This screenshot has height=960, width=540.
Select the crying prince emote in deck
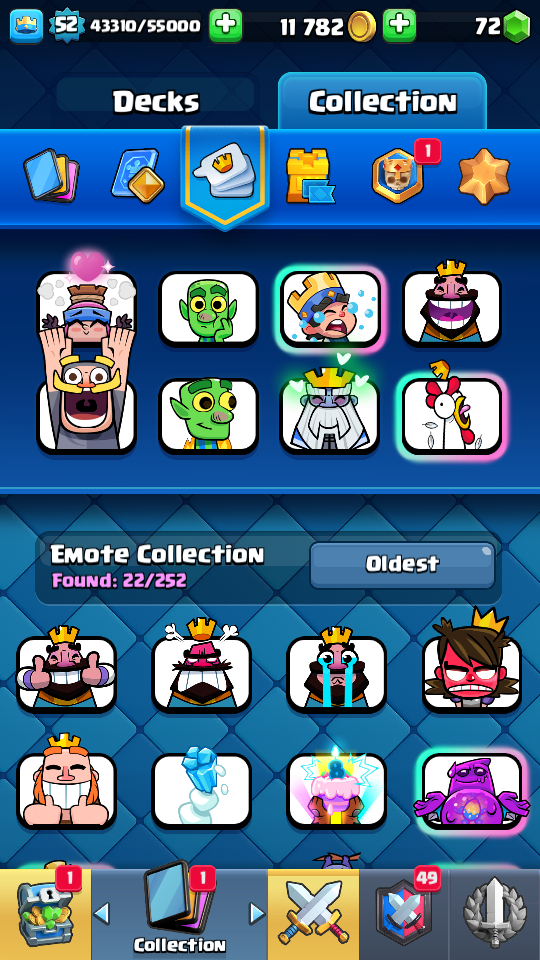330,309
